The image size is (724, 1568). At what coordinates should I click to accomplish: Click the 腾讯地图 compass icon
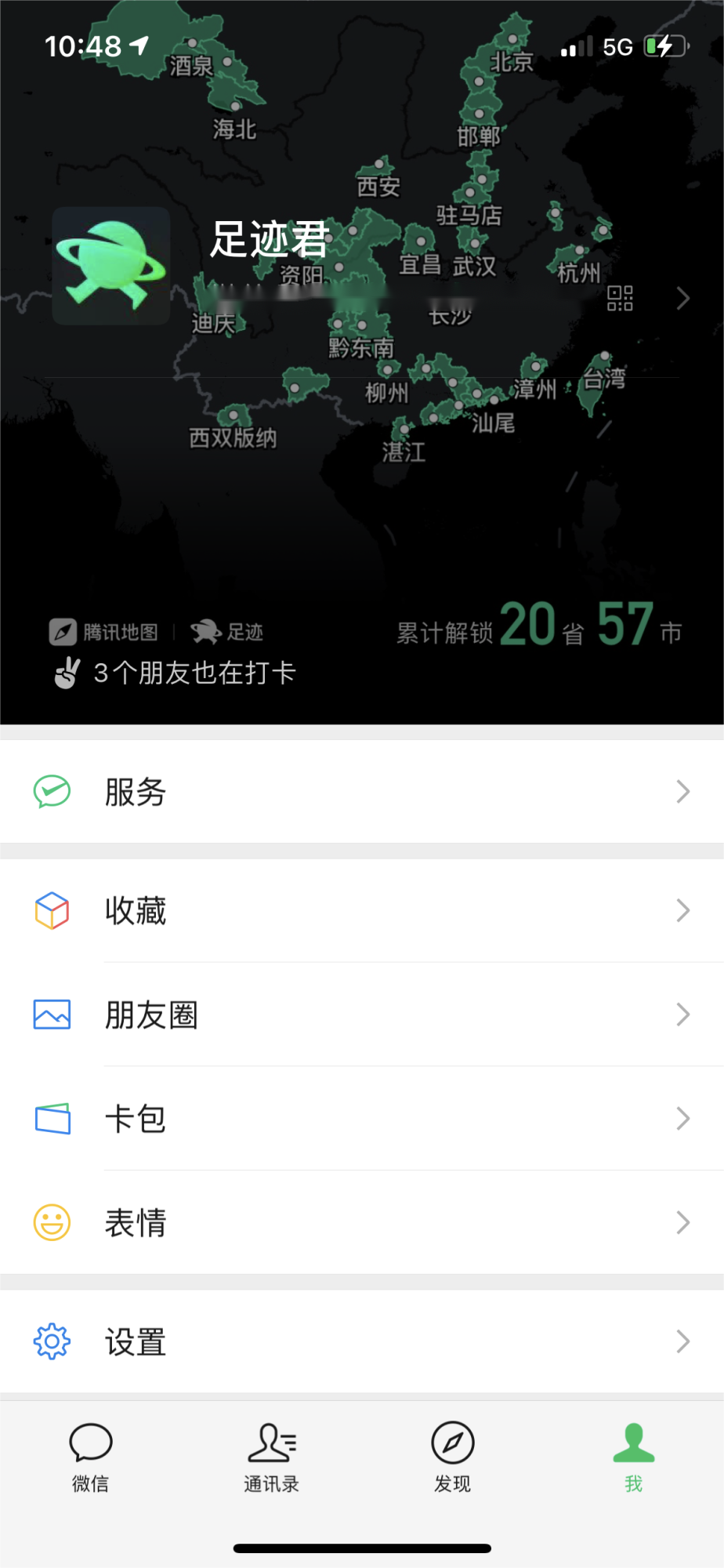(63, 631)
